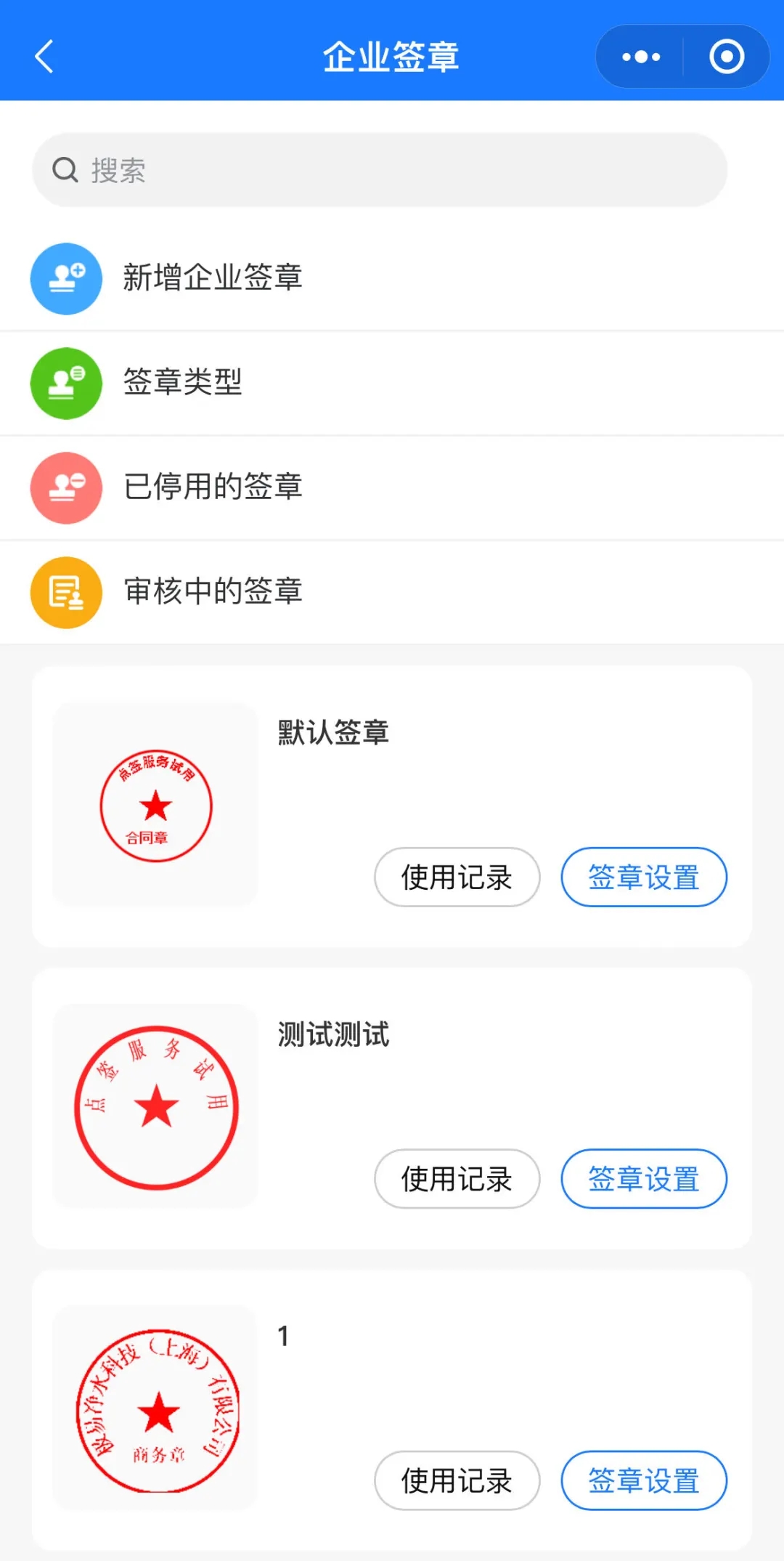Image resolution: width=784 pixels, height=1561 pixels.
Task: Close the mini program via circle icon
Action: click(x=727, y=57)
